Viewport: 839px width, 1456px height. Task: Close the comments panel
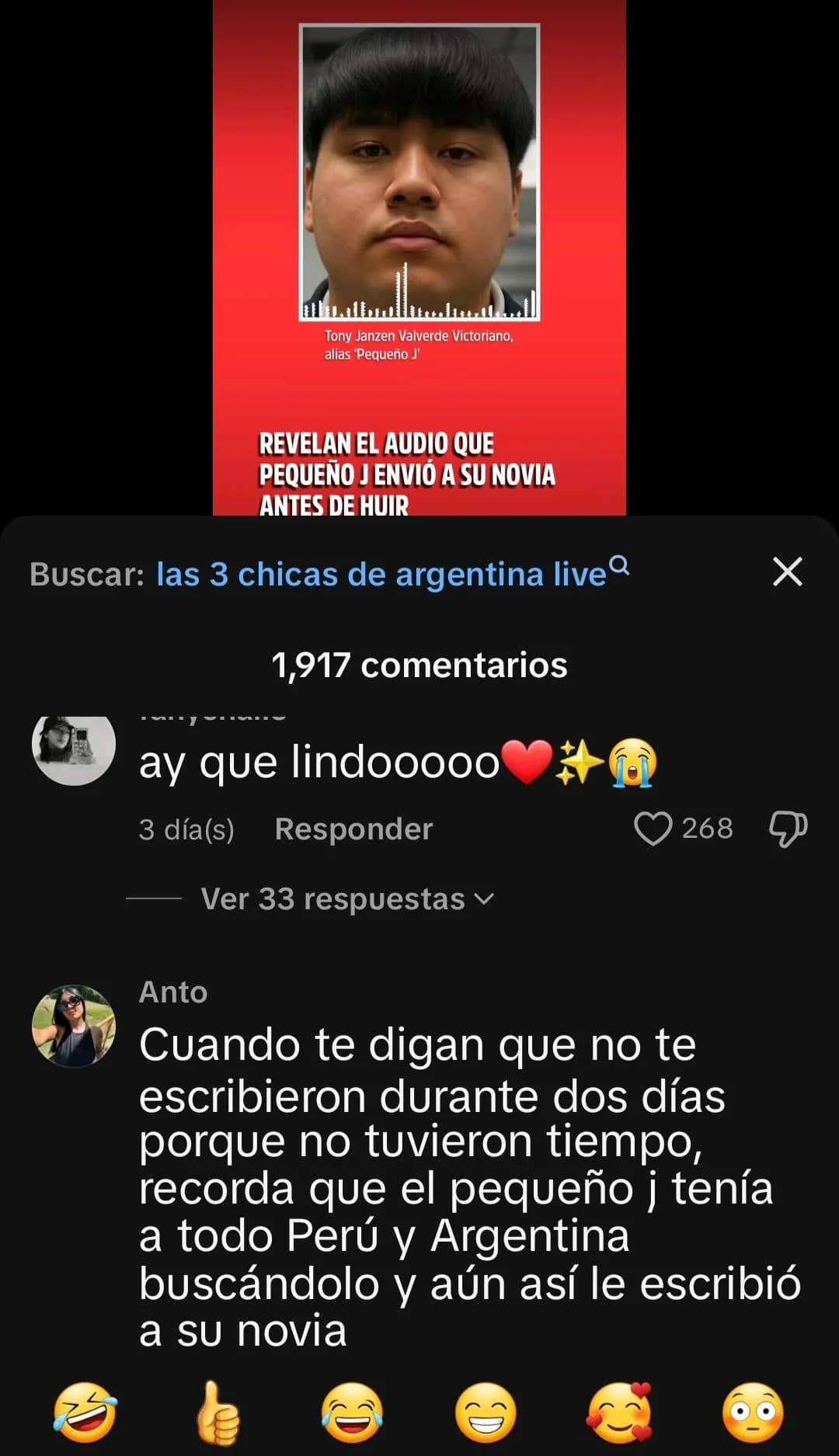(x=787, y=572)
